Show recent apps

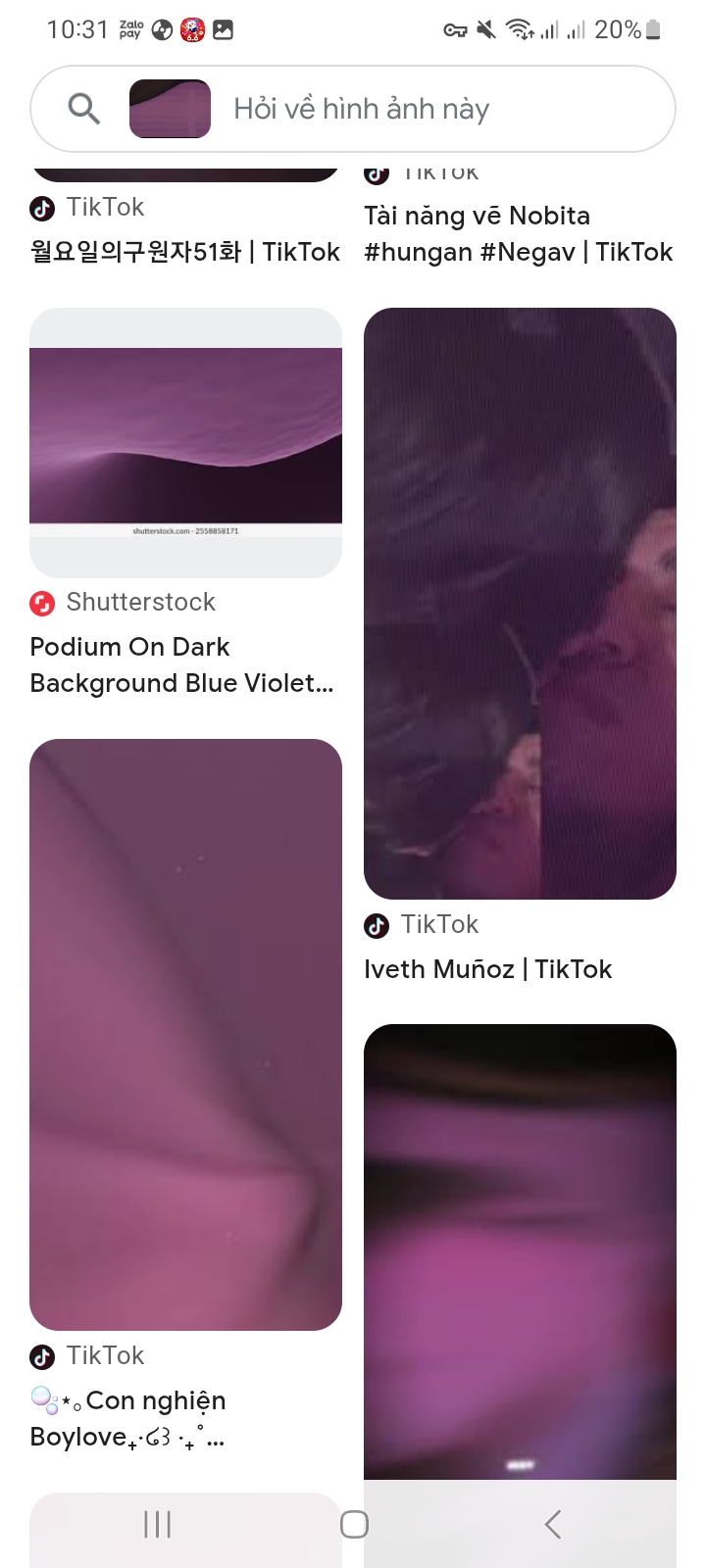tap(157, 1524)
